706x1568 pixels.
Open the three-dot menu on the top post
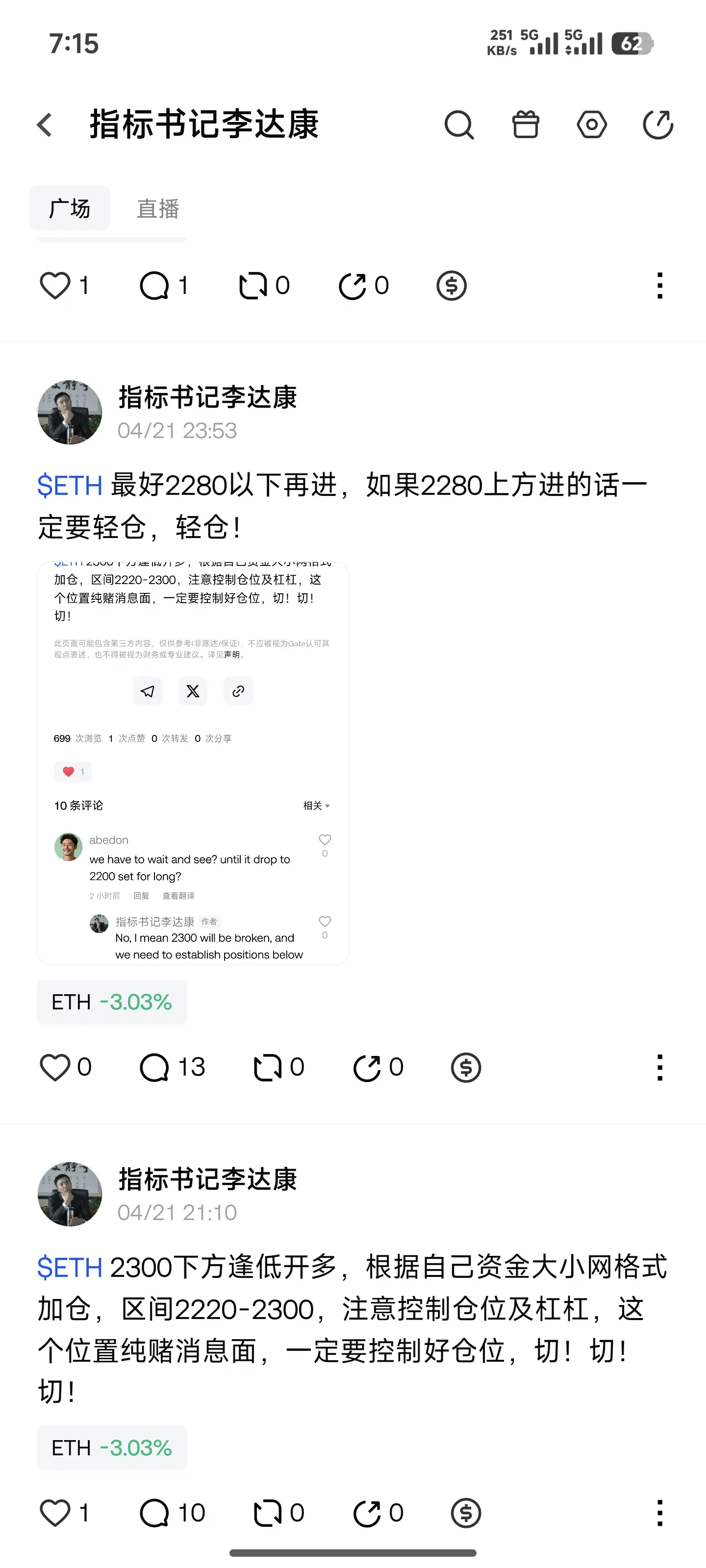pyautogui.click(x=660, y=285)
